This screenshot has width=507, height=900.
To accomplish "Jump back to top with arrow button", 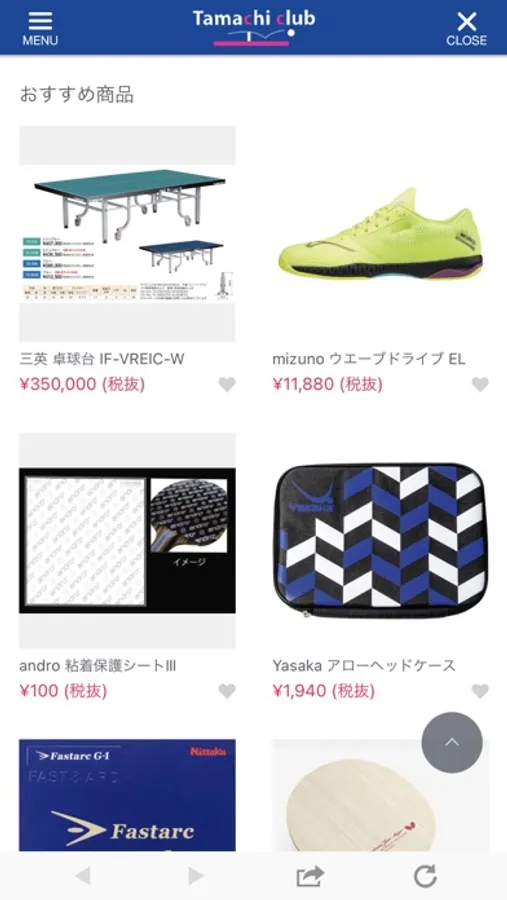I will pyautogui.click(x=452, y=742).
